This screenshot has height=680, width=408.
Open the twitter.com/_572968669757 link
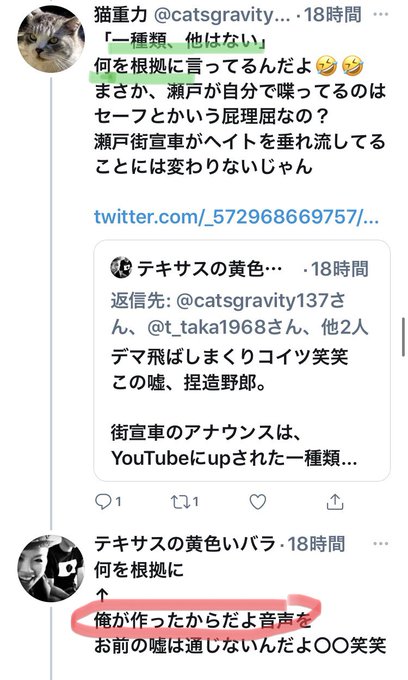click(x=237, y=216)
